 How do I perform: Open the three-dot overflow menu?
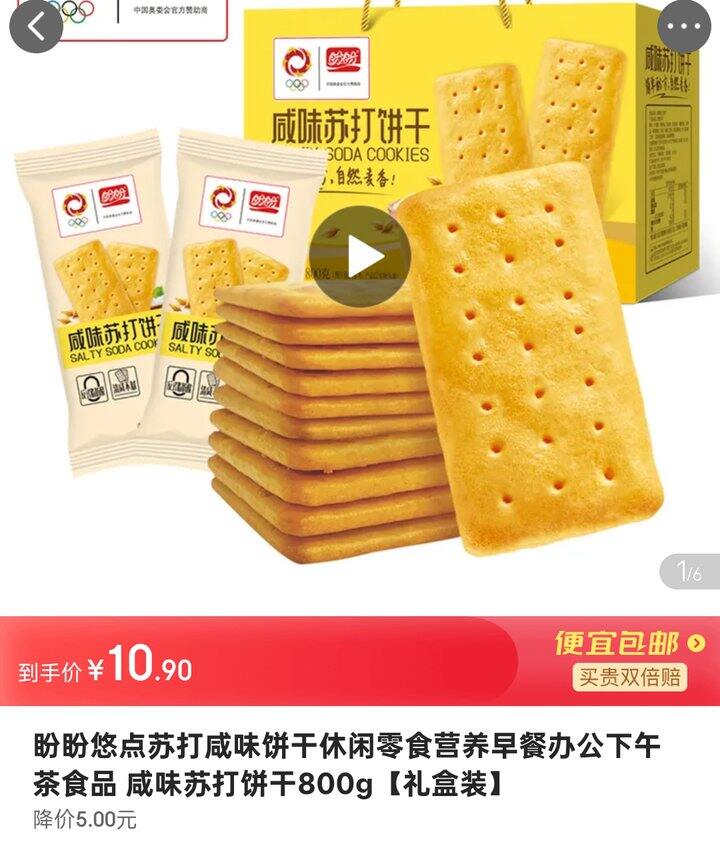pos(691,28)
